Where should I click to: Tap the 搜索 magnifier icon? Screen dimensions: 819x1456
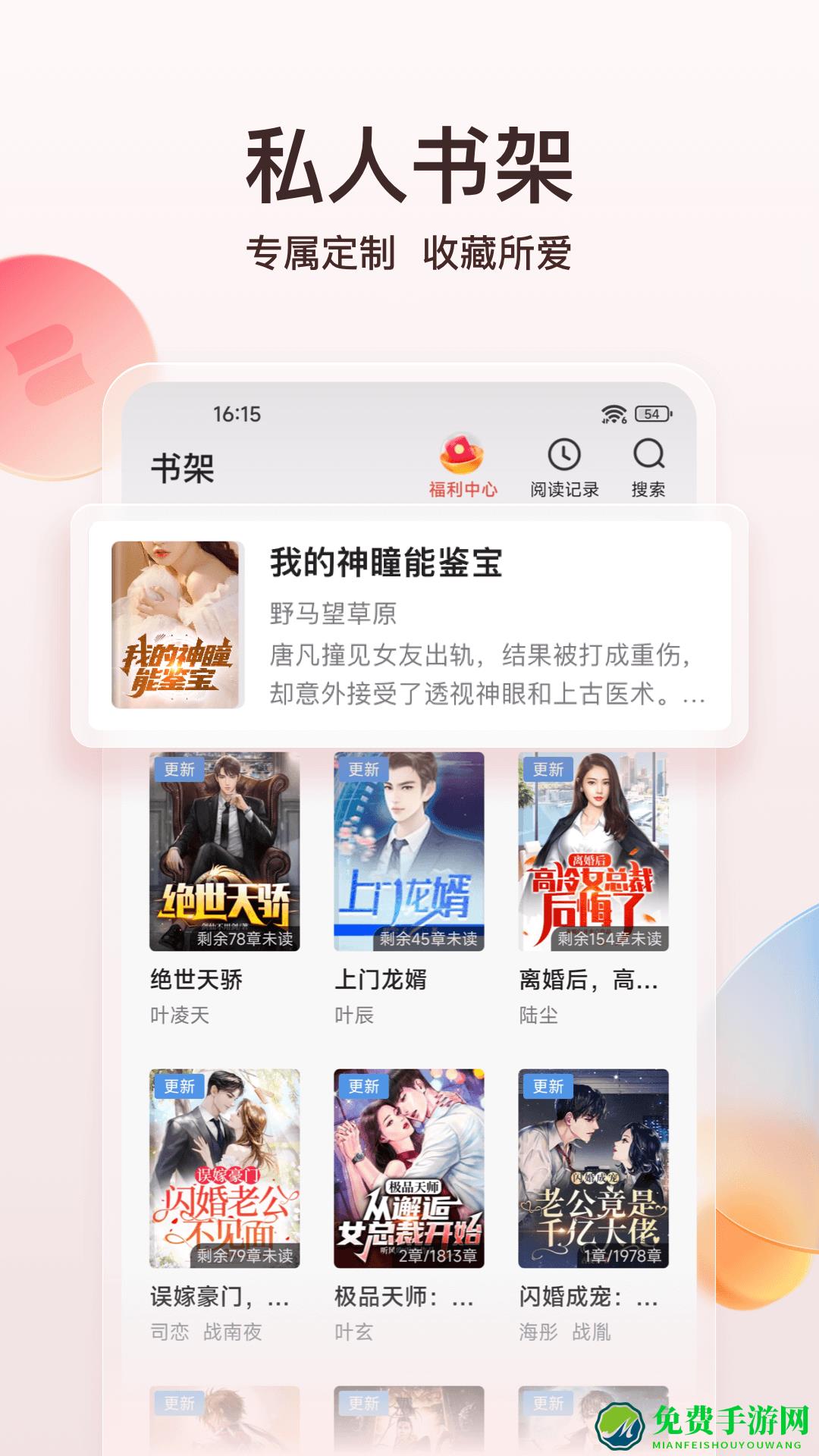(647, 455)
